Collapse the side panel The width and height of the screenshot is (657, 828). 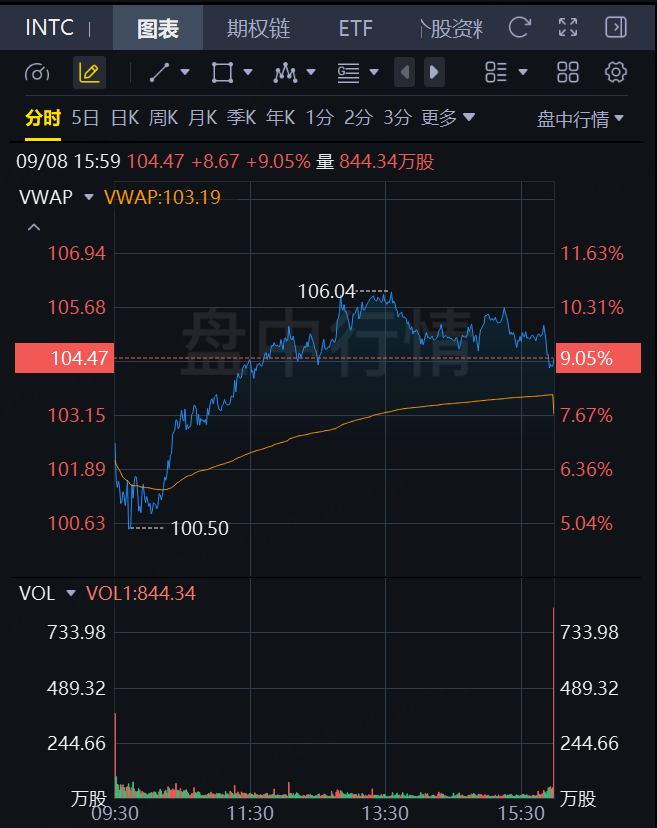coord(616,27)
